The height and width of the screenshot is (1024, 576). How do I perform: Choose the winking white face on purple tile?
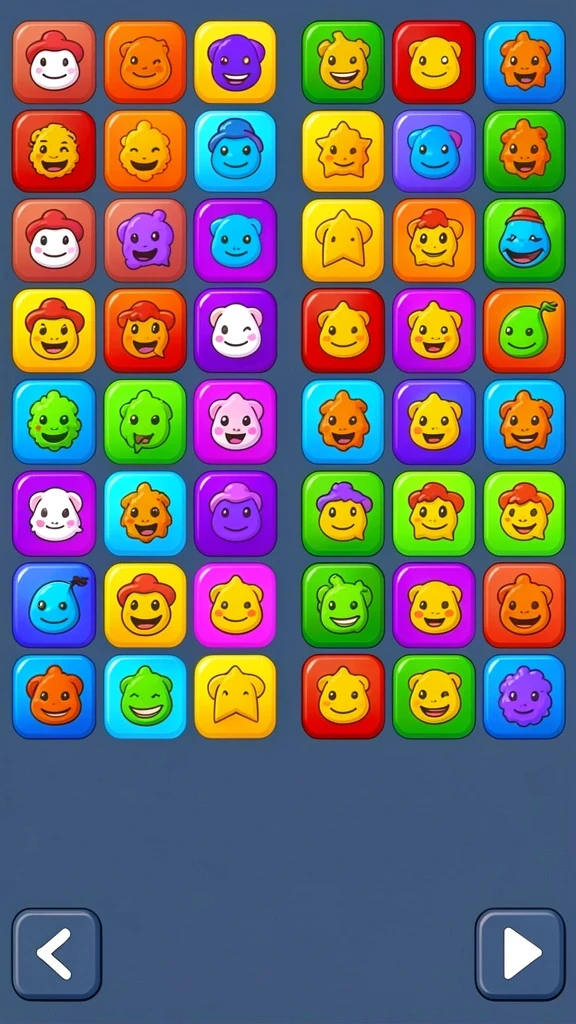[235, 330]
